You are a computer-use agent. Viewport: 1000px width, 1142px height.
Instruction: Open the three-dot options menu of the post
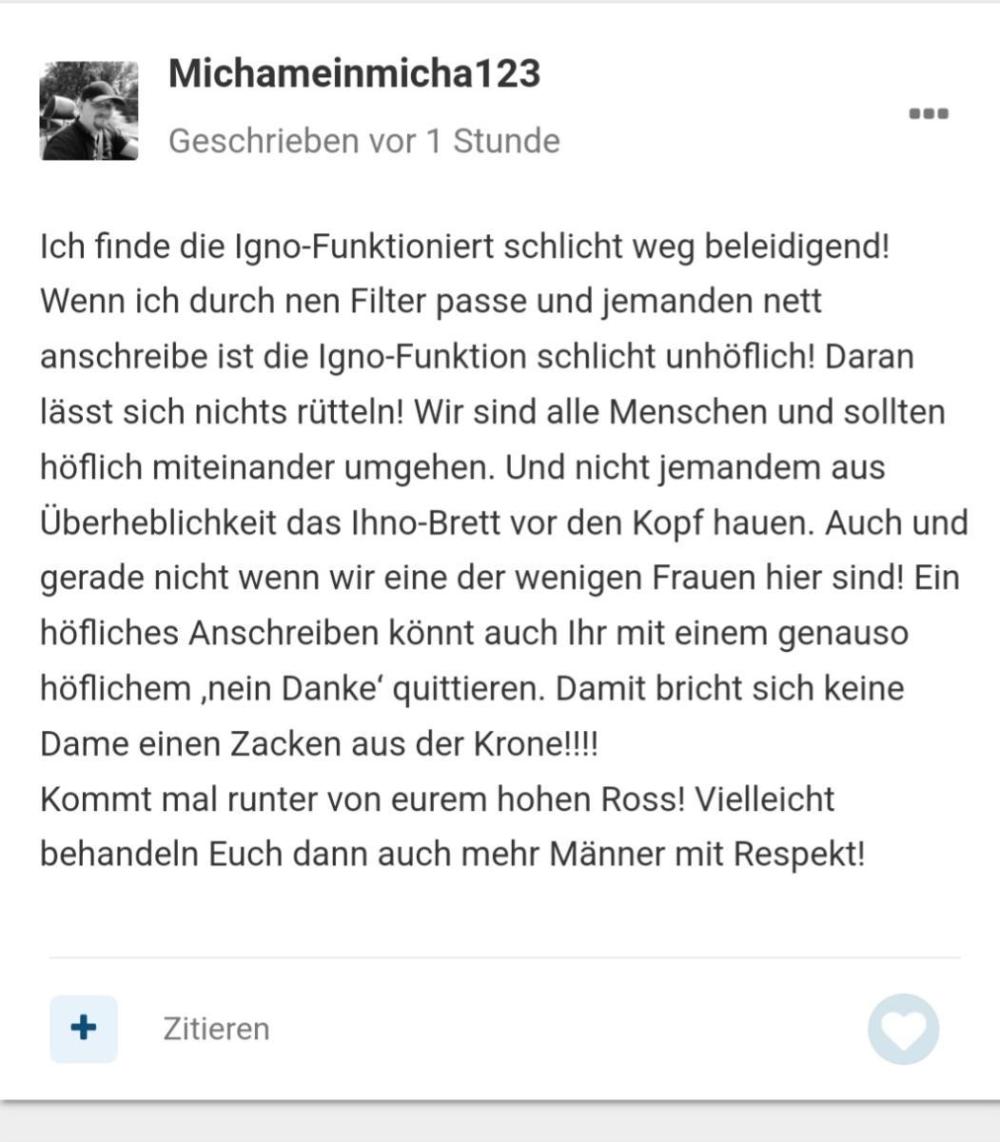point(928,113)
